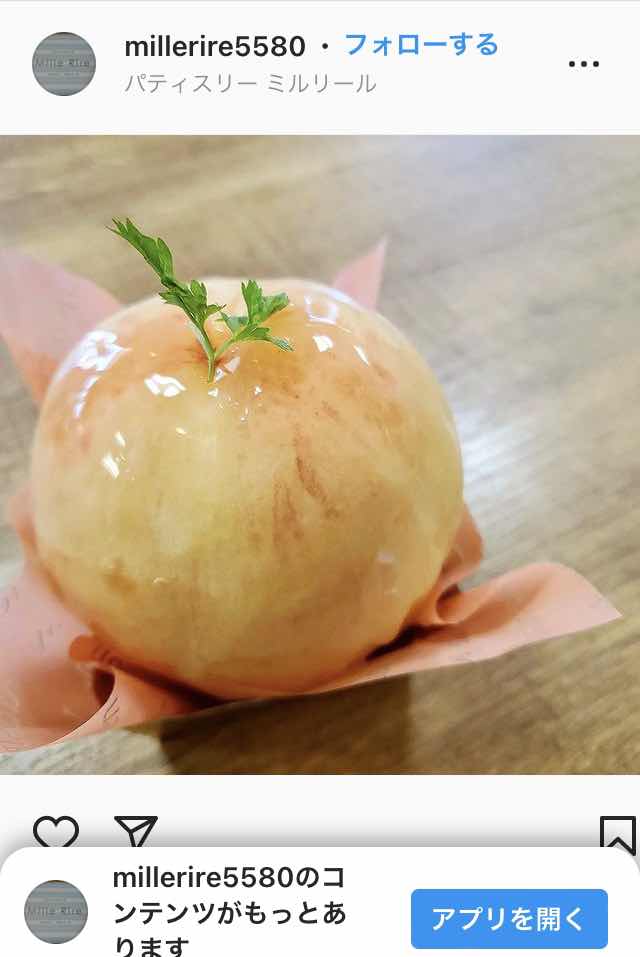Like this post with the heart icon
The height and width of the screenshot is (957, 640).
[x=56, y=833]
